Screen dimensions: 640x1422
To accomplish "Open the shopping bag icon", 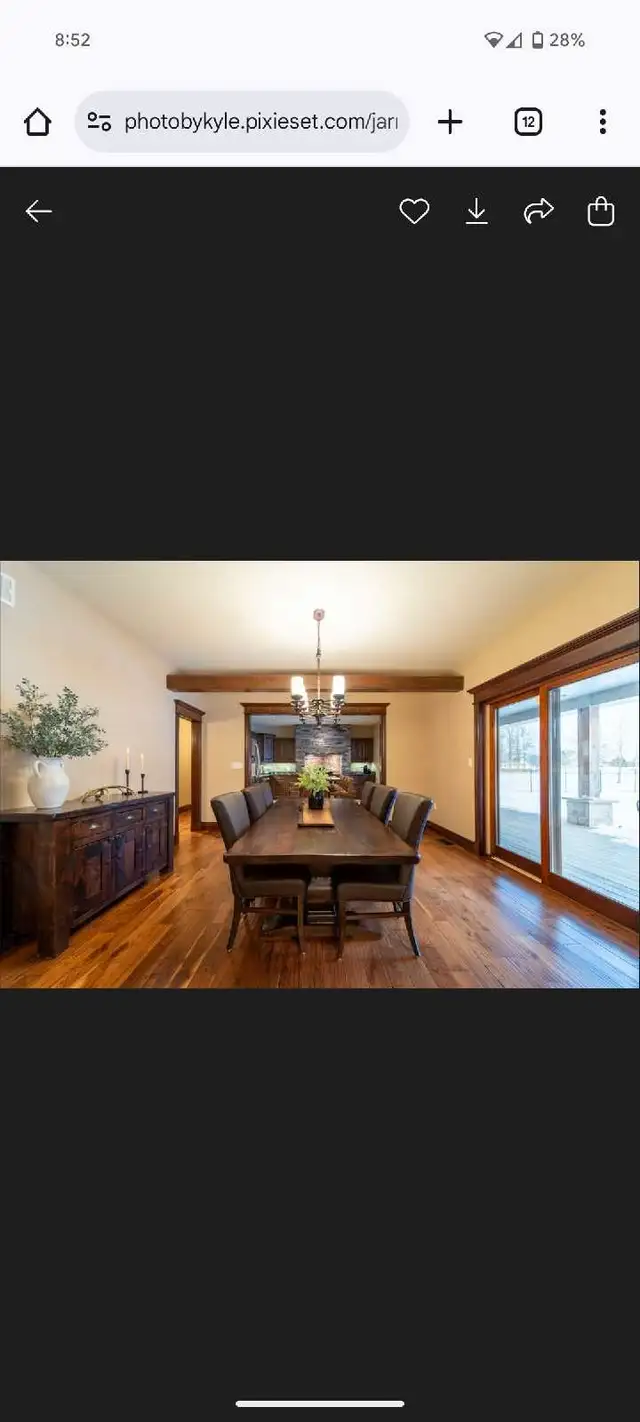I will 601,211.
